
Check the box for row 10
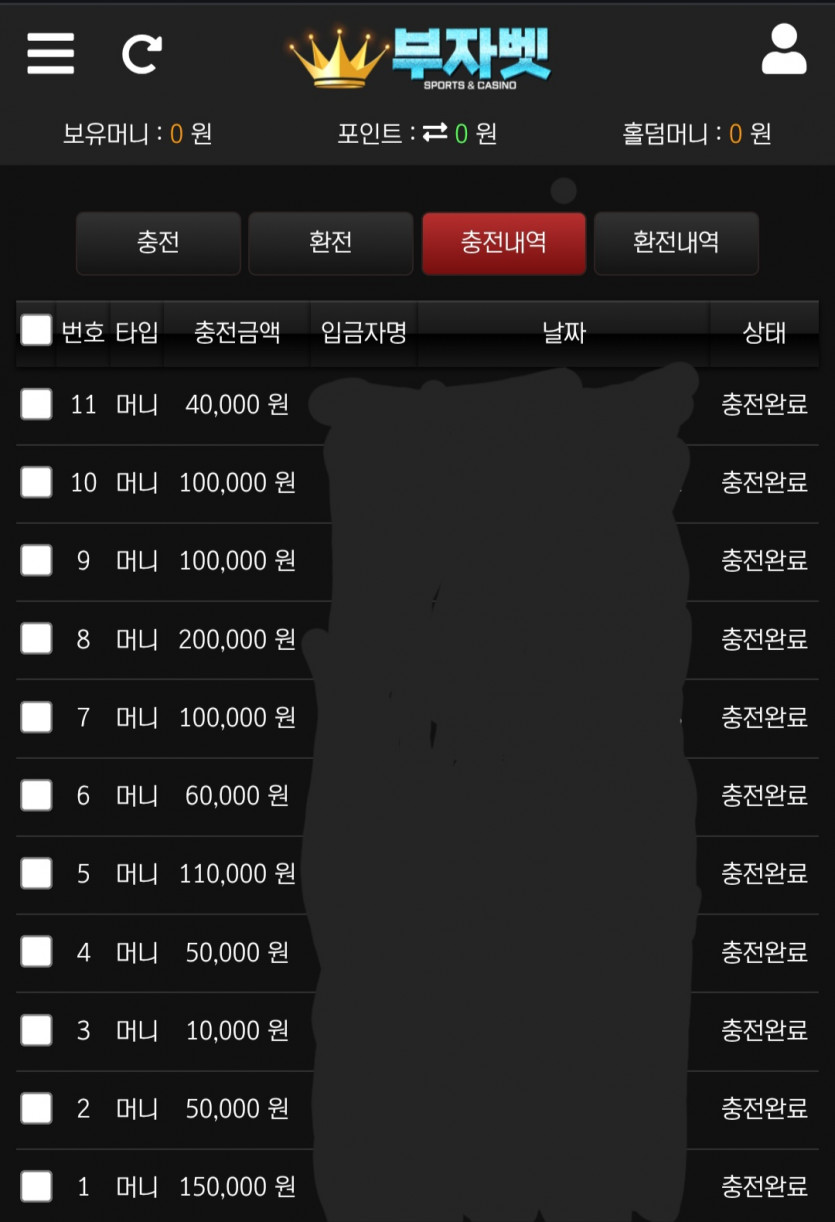(x=36, y=482)
